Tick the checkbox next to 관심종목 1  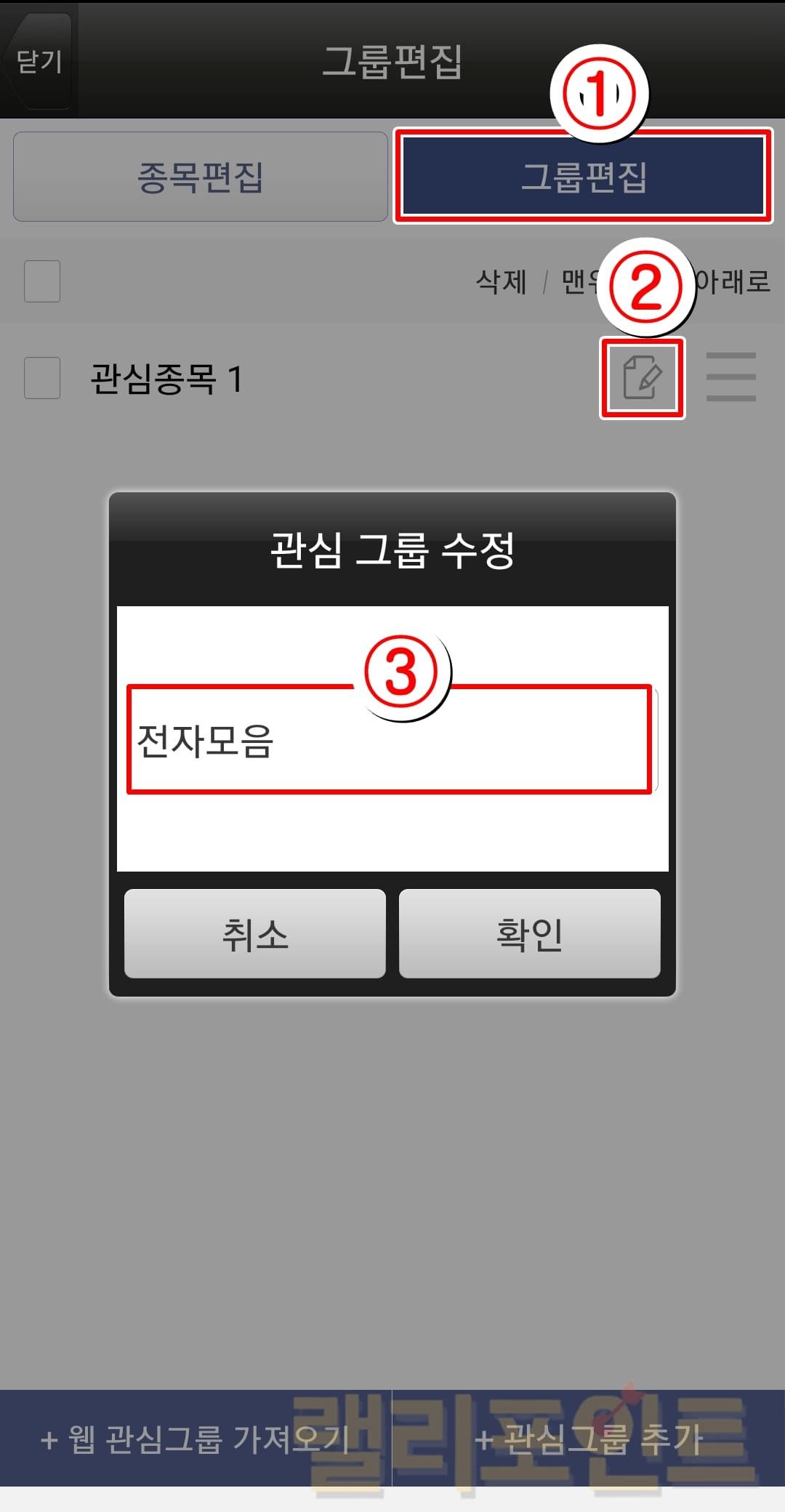pyautogui.click(x=42, y=378)
